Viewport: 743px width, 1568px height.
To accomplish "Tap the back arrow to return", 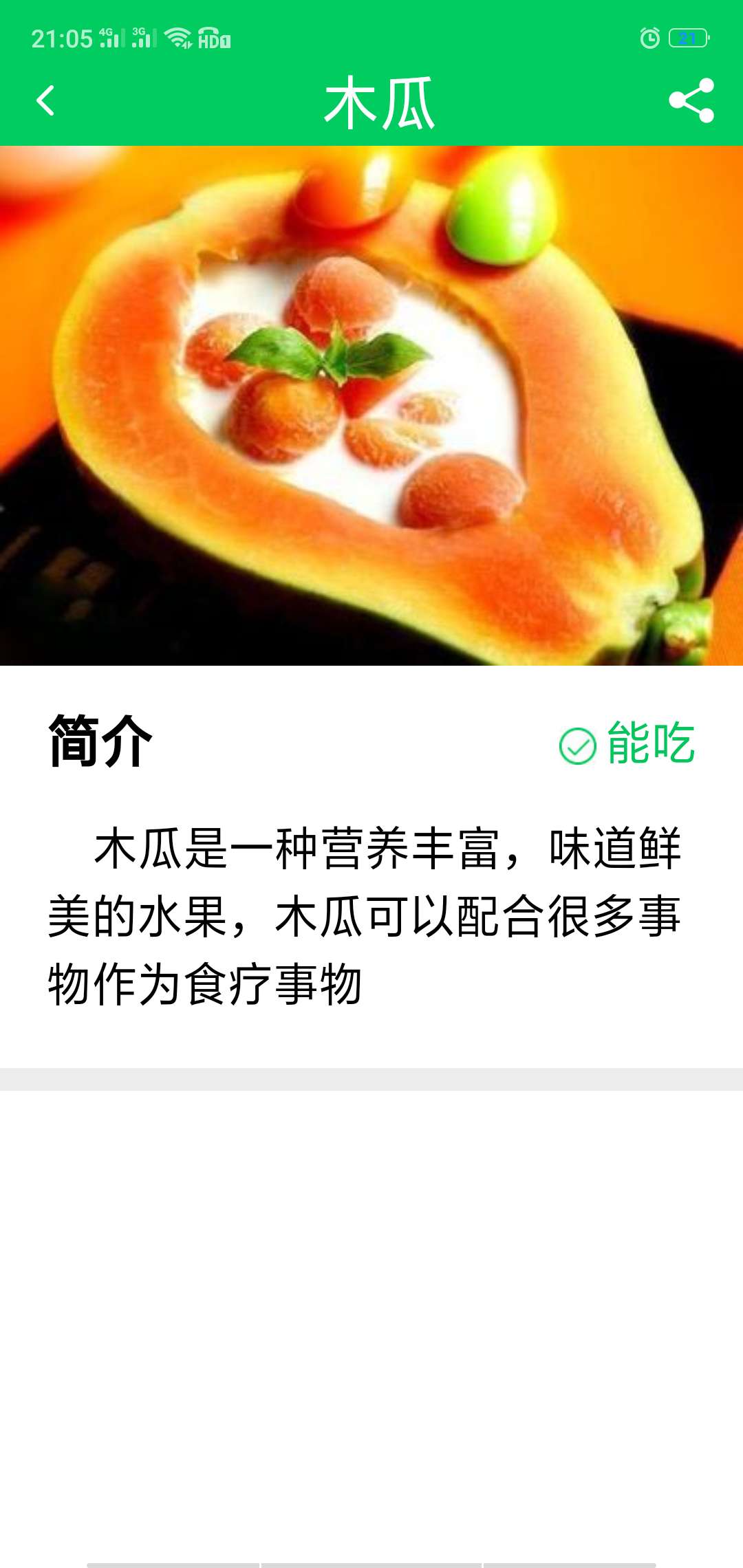I will click(x=45, y=102).
